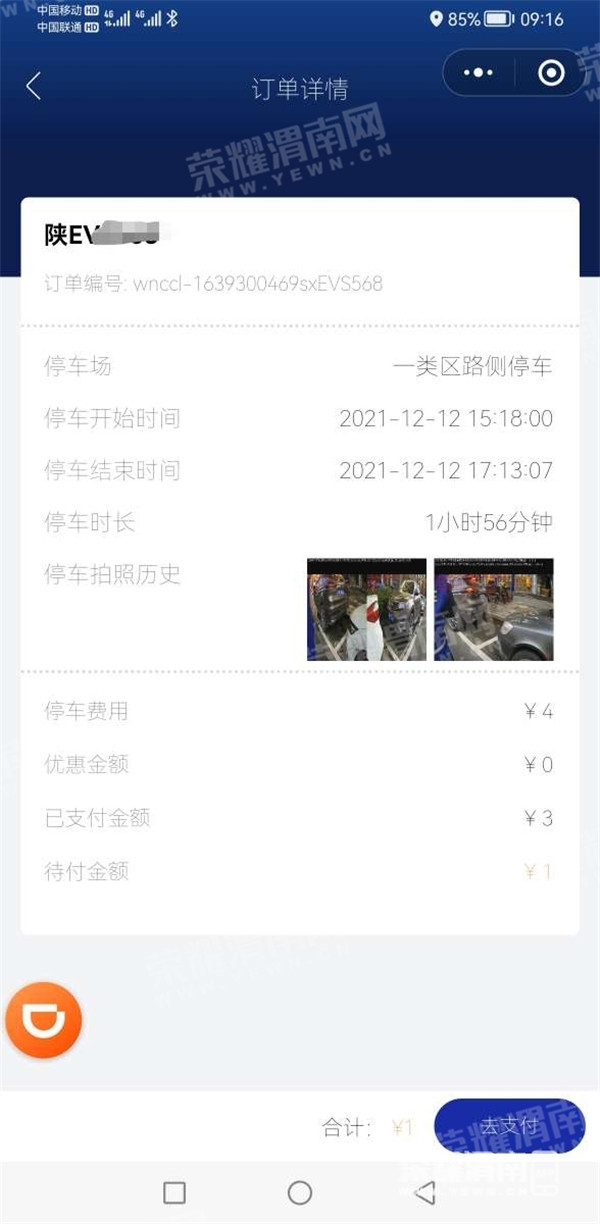Go back from the order details page
This screenshot has height=1224, width=600.
33,86
